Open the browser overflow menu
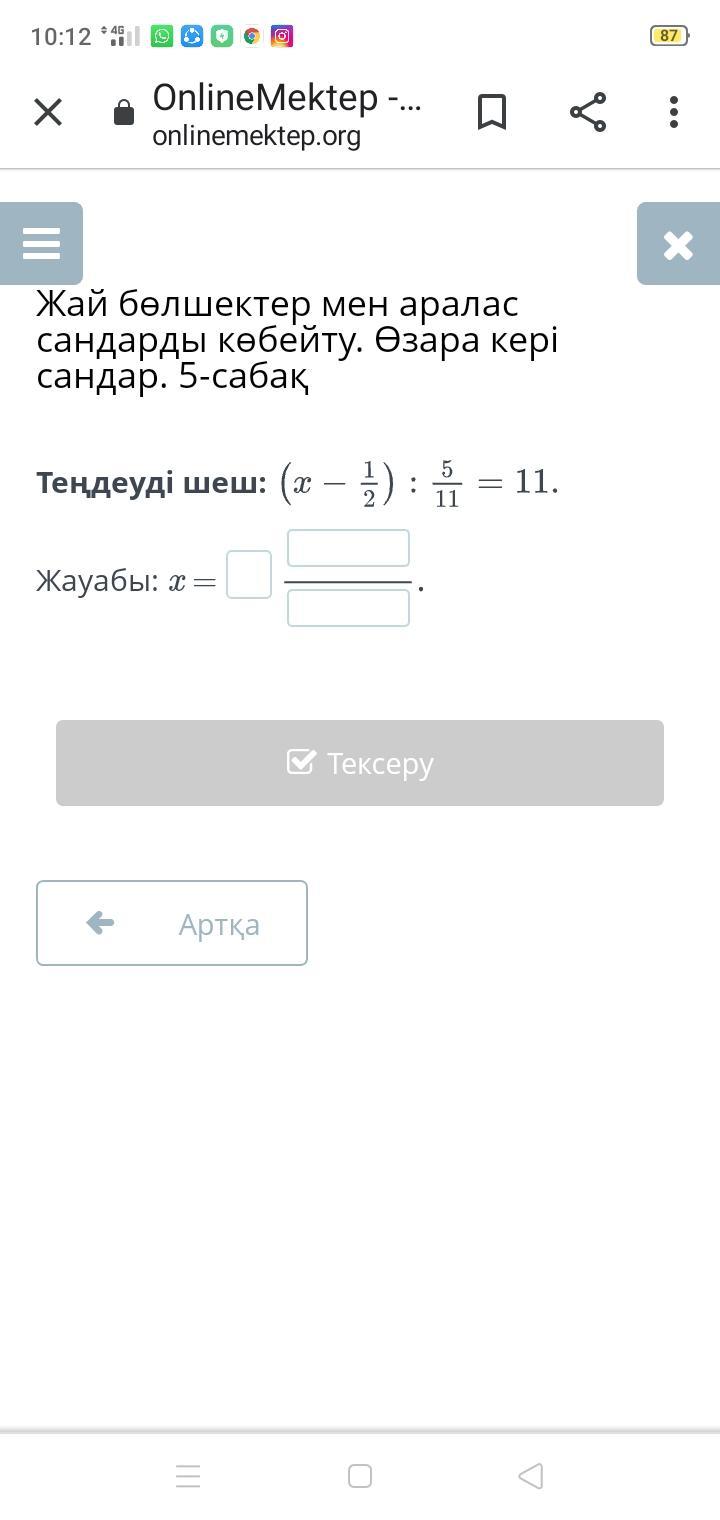 pos(674,112)
